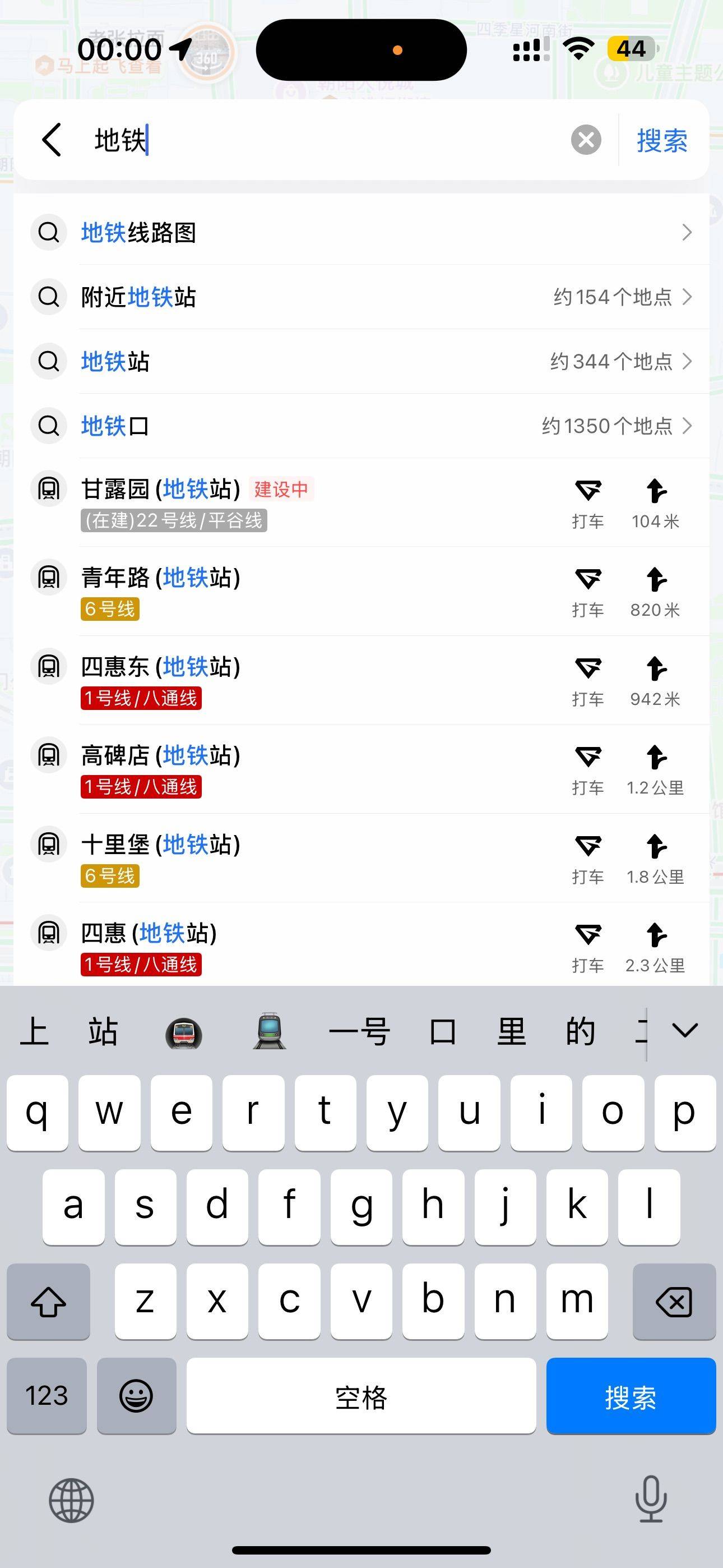Open the 地铁口 suggestion
This screenshot has width=723, height=1568.
pyautogui.click(x=115, y=426)
